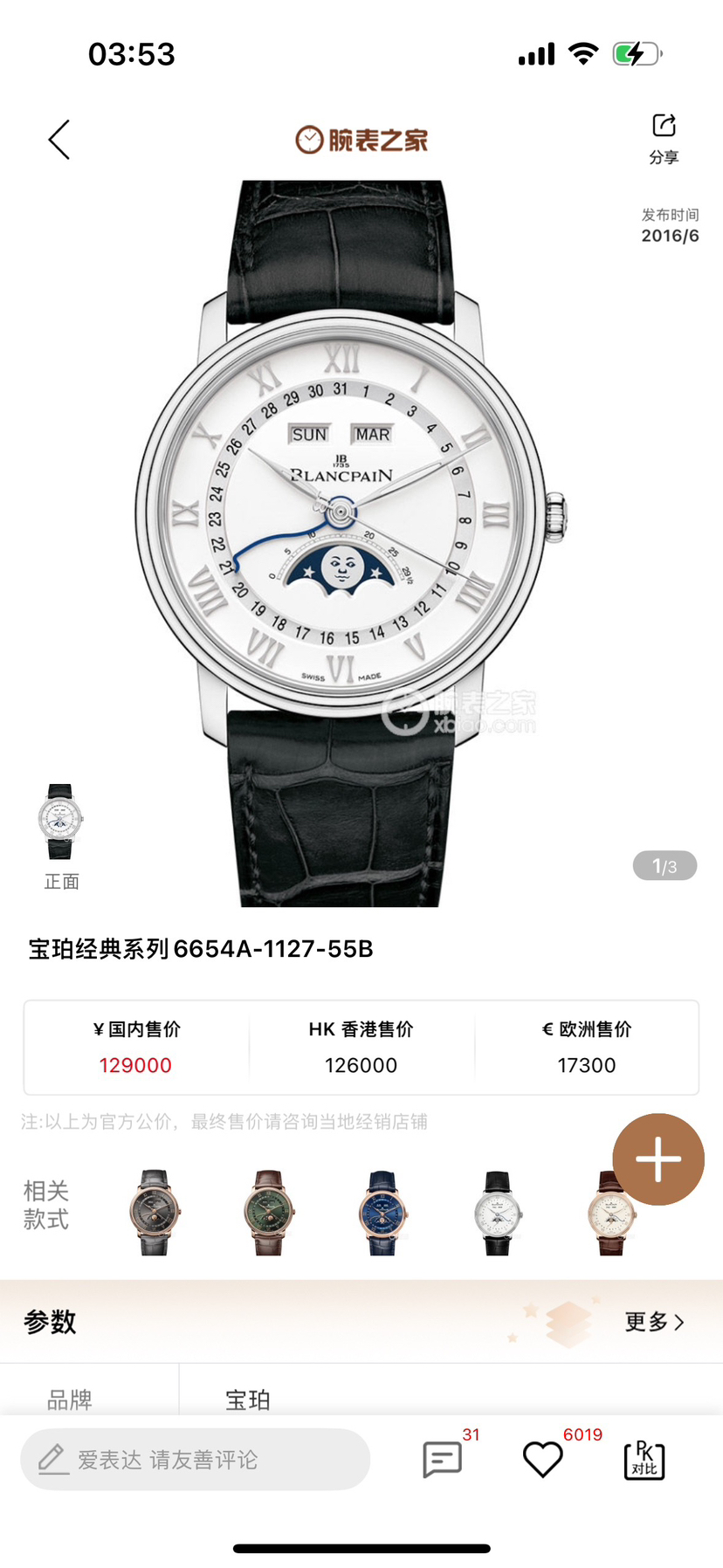Open the green dial related watch
Image resolution: width=723 pixels, height=1568 pixels.
tap(268, 1212)
